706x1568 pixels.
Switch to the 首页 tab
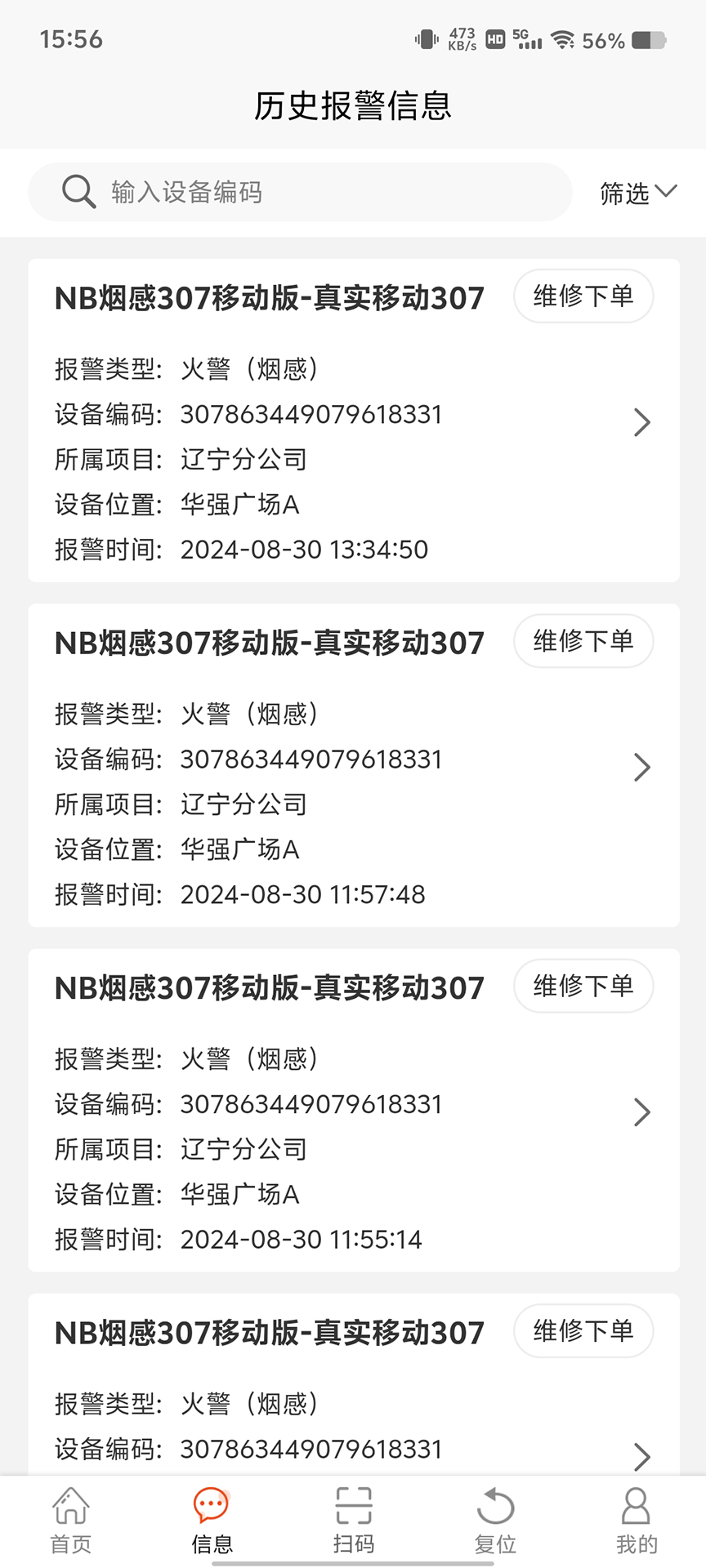coord(70,1519)
